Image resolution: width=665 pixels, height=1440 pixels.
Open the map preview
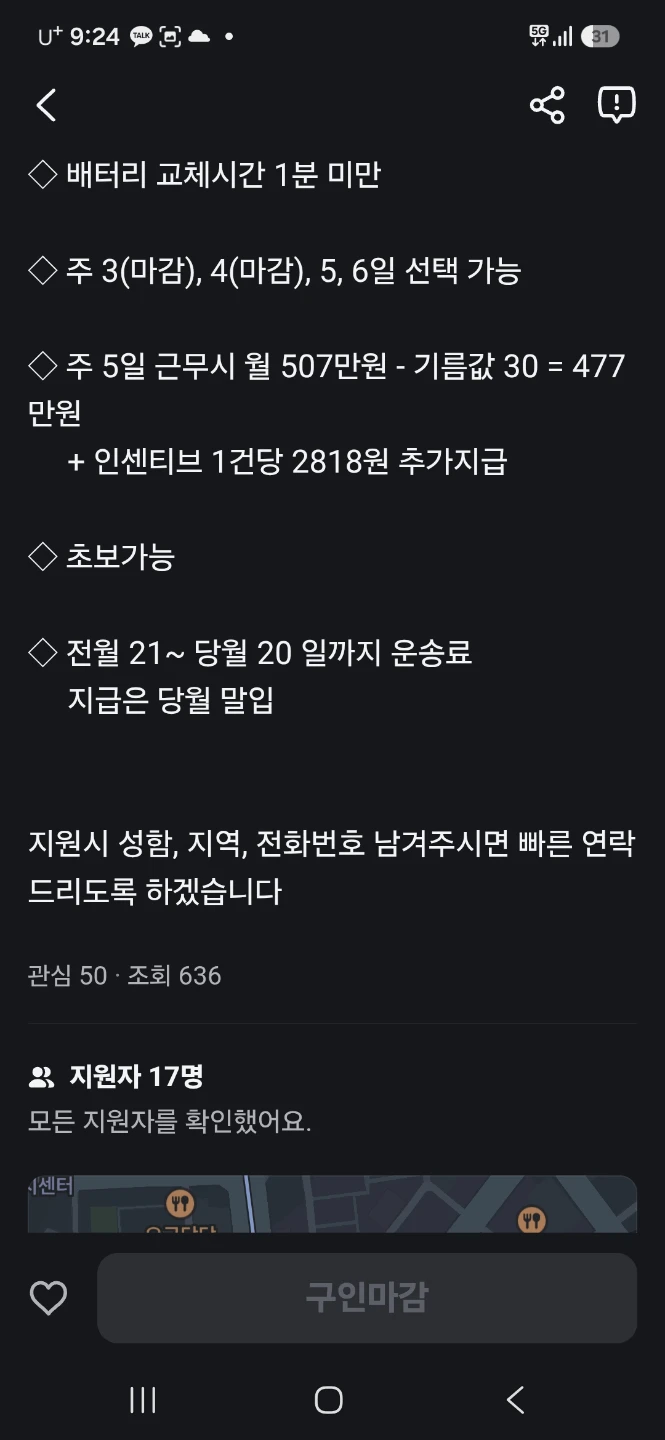(x=332, y=1204)
